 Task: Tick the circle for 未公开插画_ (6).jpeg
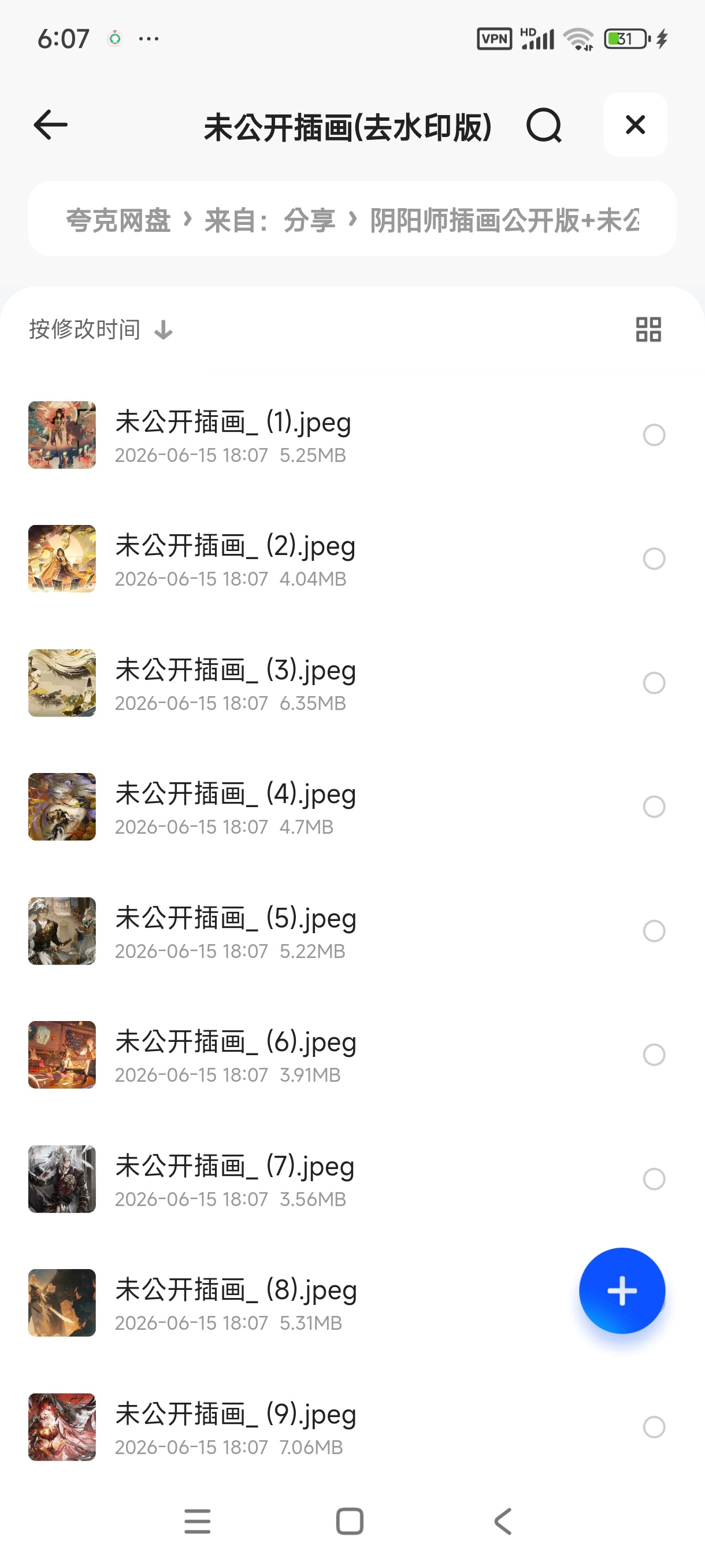point(654,1055)
